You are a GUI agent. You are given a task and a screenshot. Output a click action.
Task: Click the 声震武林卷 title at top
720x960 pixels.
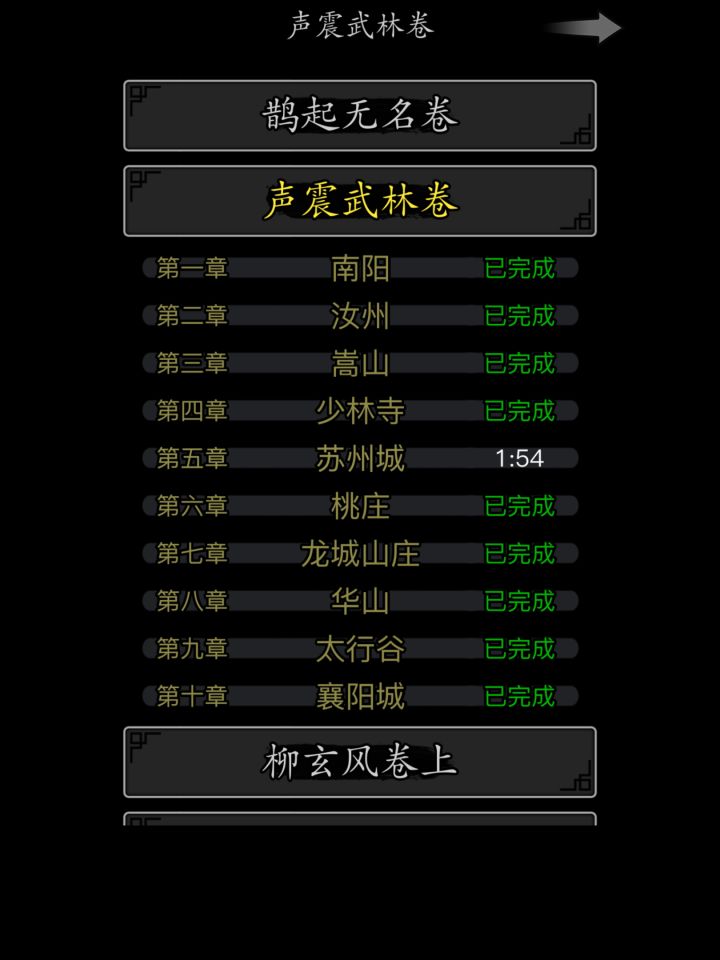(360, 28)
